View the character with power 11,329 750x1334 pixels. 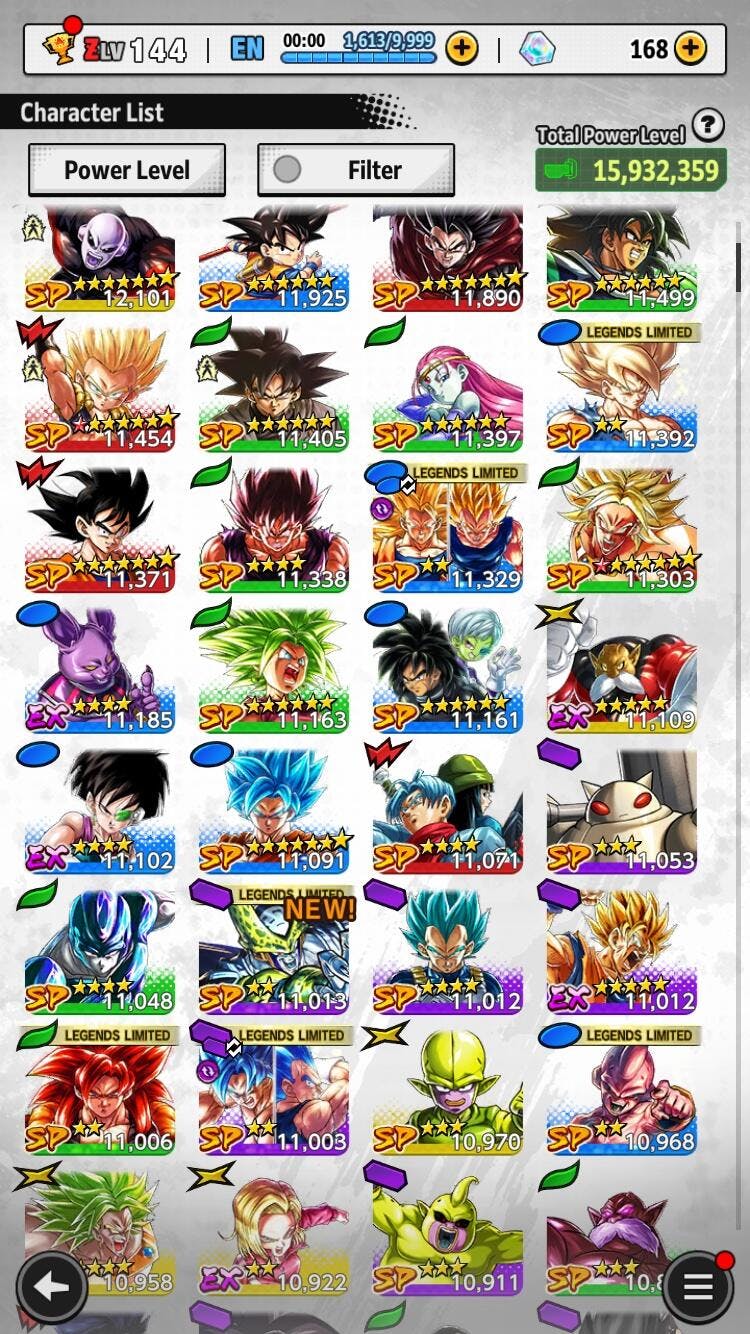(x=448, y=528)
